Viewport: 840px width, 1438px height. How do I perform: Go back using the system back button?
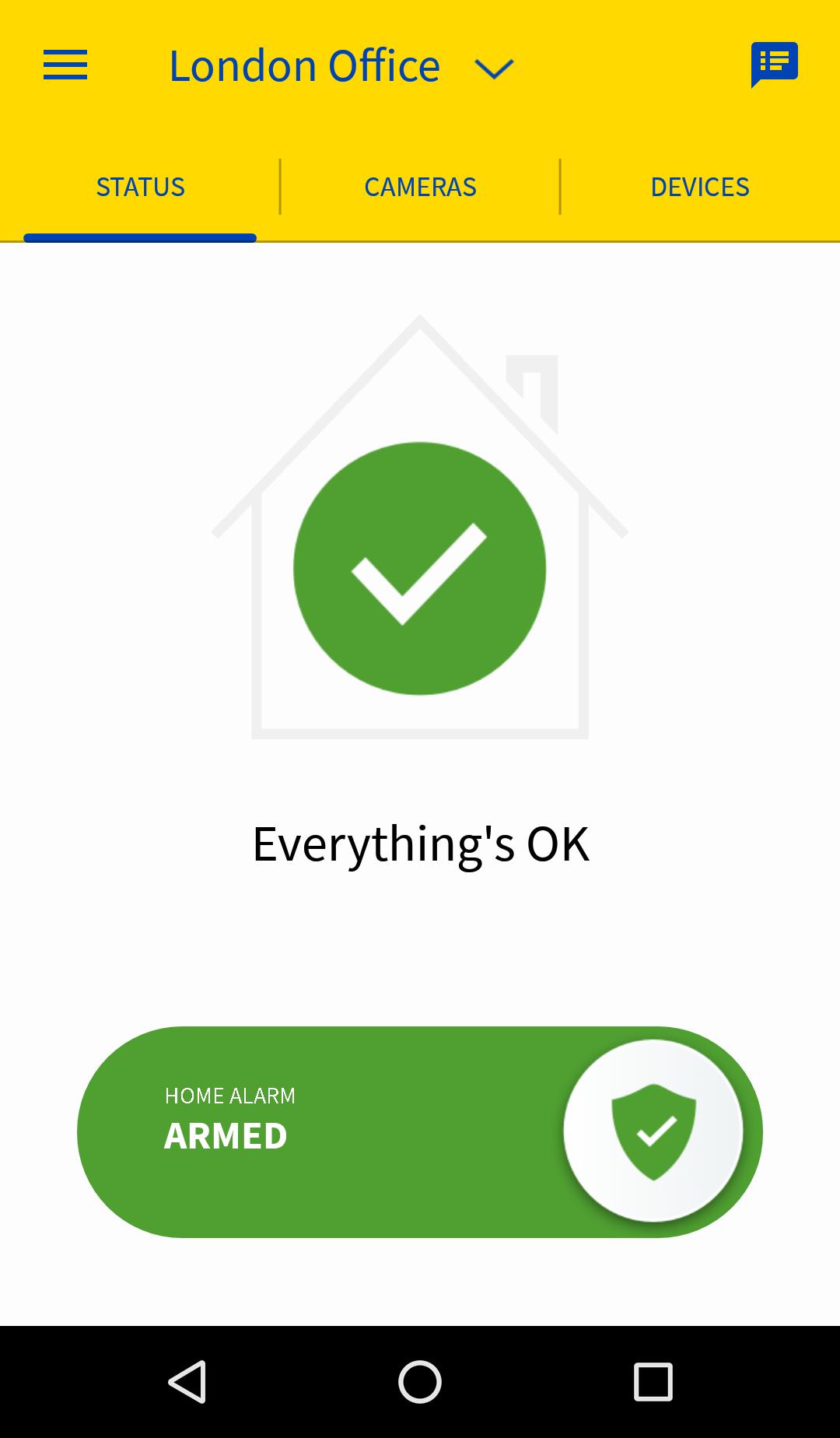tap(187, 1382)
